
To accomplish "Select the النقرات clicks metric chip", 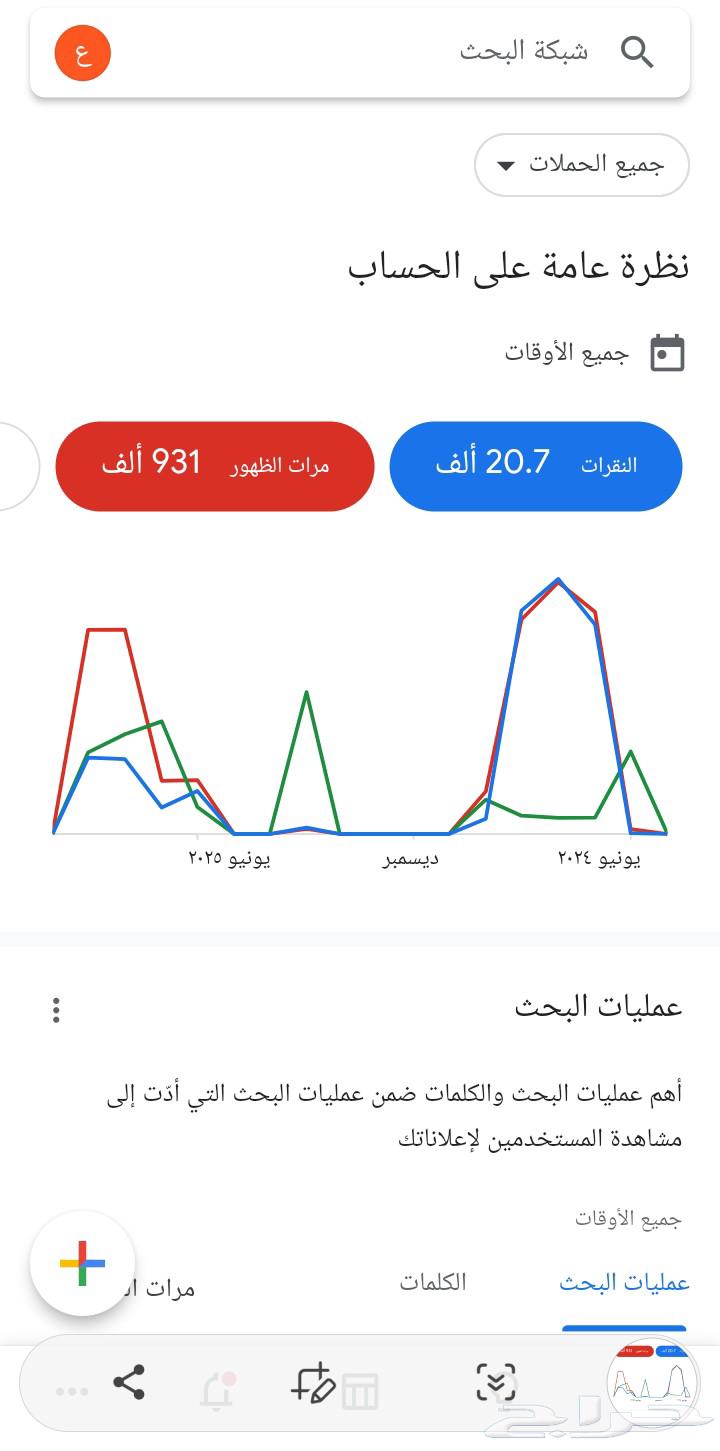I will pos(535,466).
